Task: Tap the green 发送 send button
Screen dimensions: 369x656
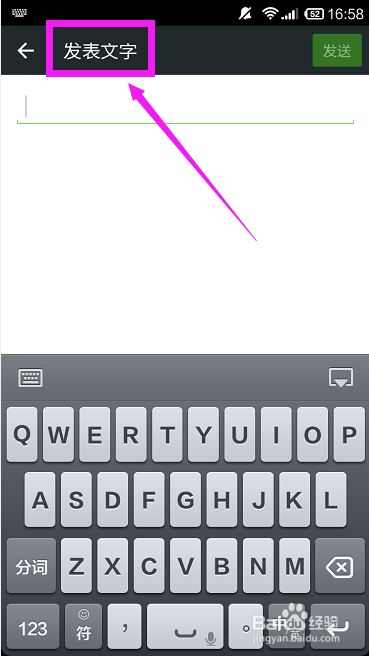Action: 337,51
